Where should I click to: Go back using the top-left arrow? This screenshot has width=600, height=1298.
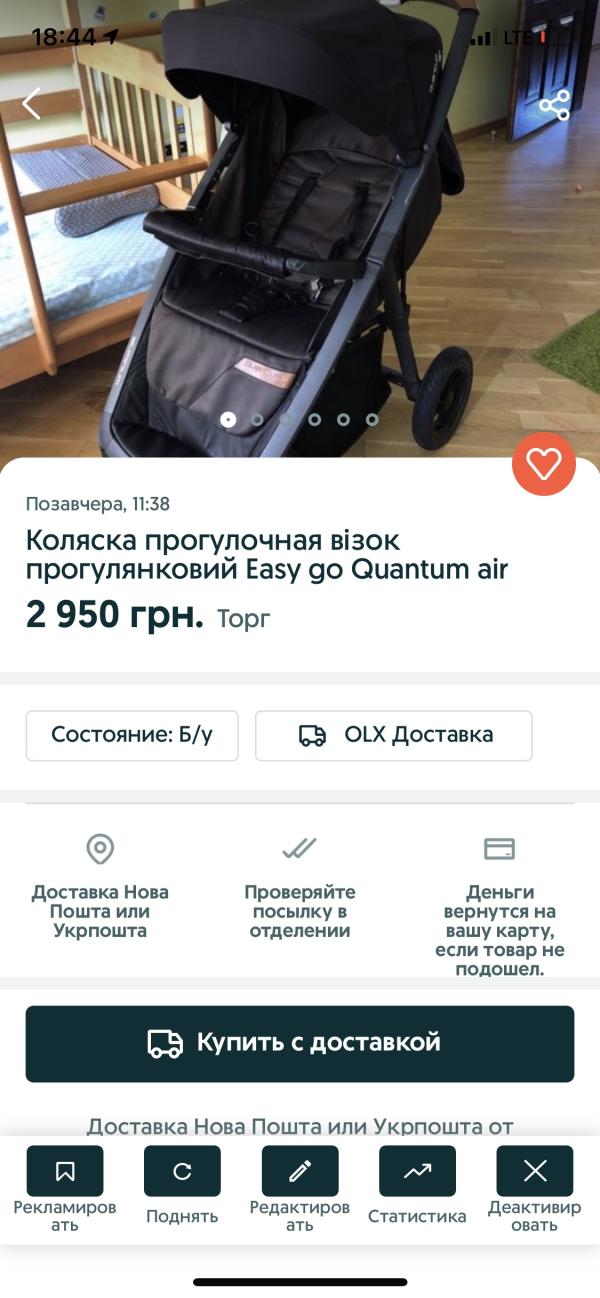32,103
